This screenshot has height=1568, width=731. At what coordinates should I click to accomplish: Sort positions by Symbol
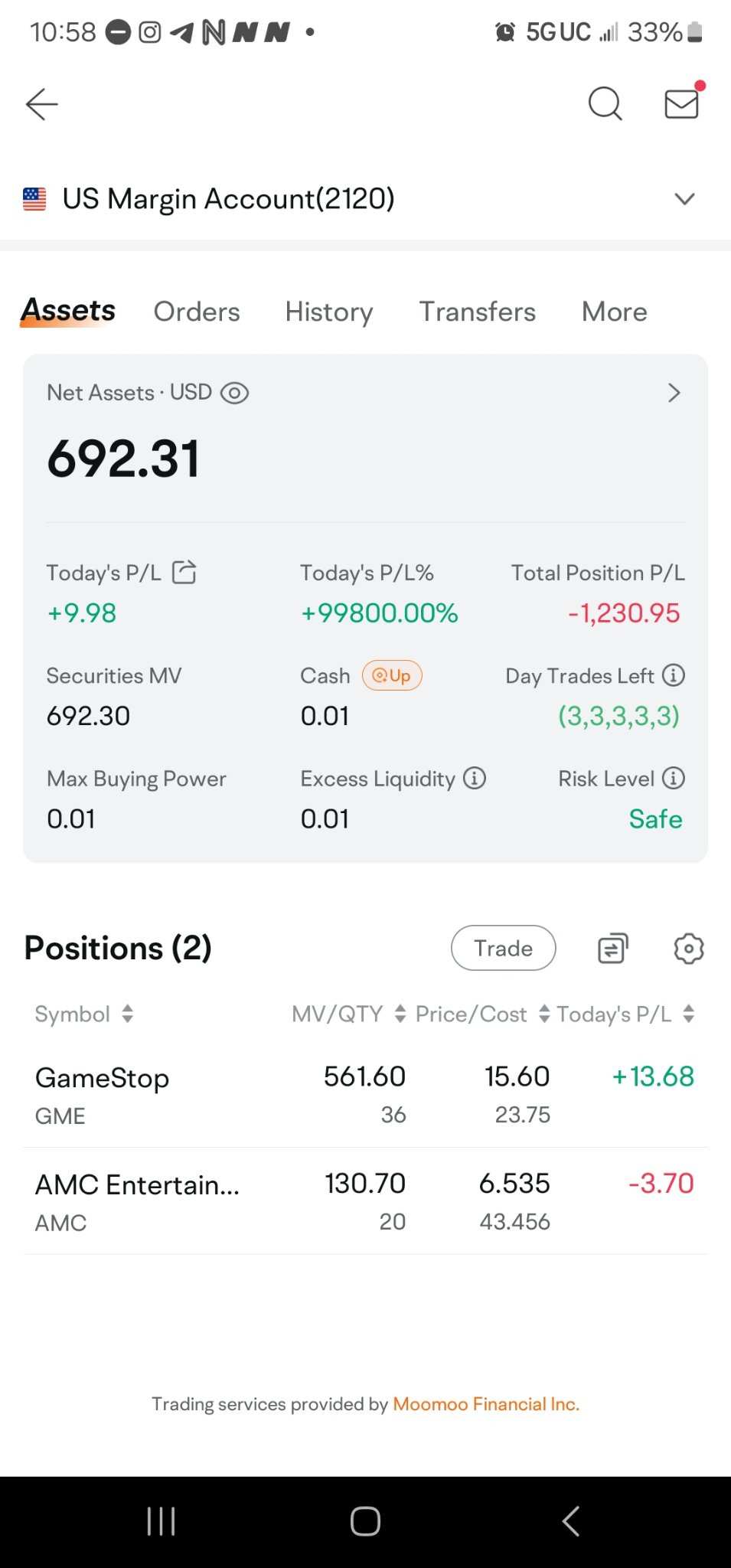pyautogui.click(x=84, y=1014)
